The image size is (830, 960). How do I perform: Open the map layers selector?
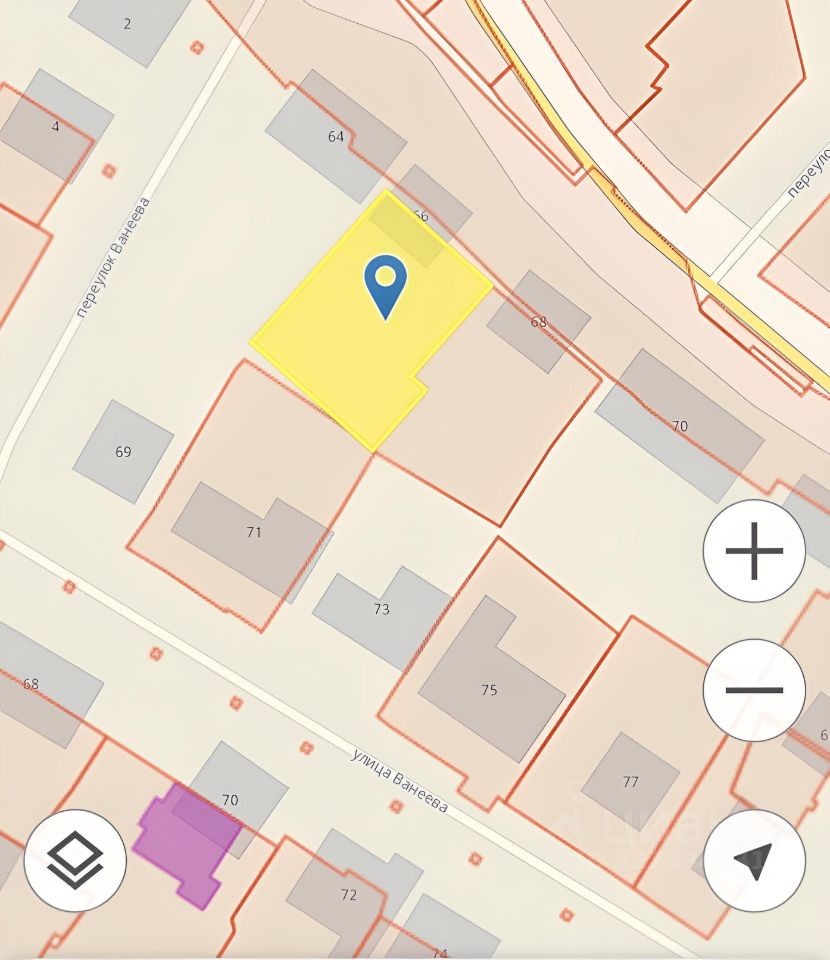pos(75,860)
